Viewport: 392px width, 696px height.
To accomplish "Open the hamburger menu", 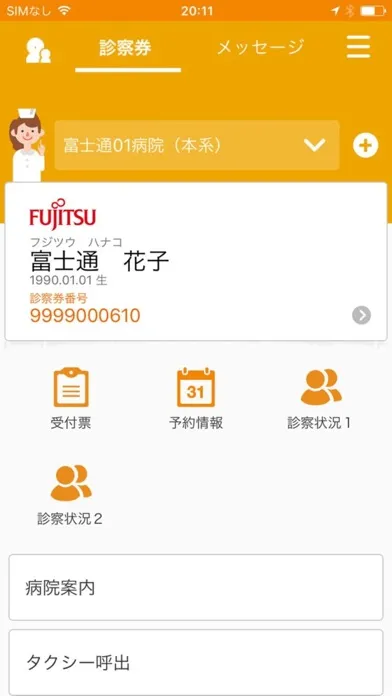I will pos(358,47).
